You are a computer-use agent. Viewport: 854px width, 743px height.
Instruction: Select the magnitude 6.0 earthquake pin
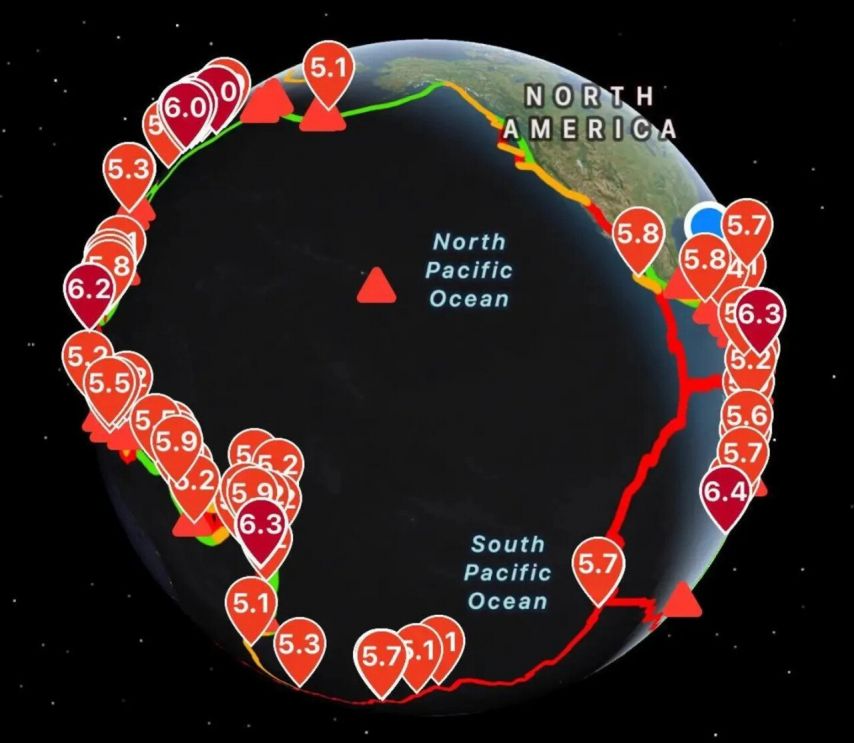[186, 110]
